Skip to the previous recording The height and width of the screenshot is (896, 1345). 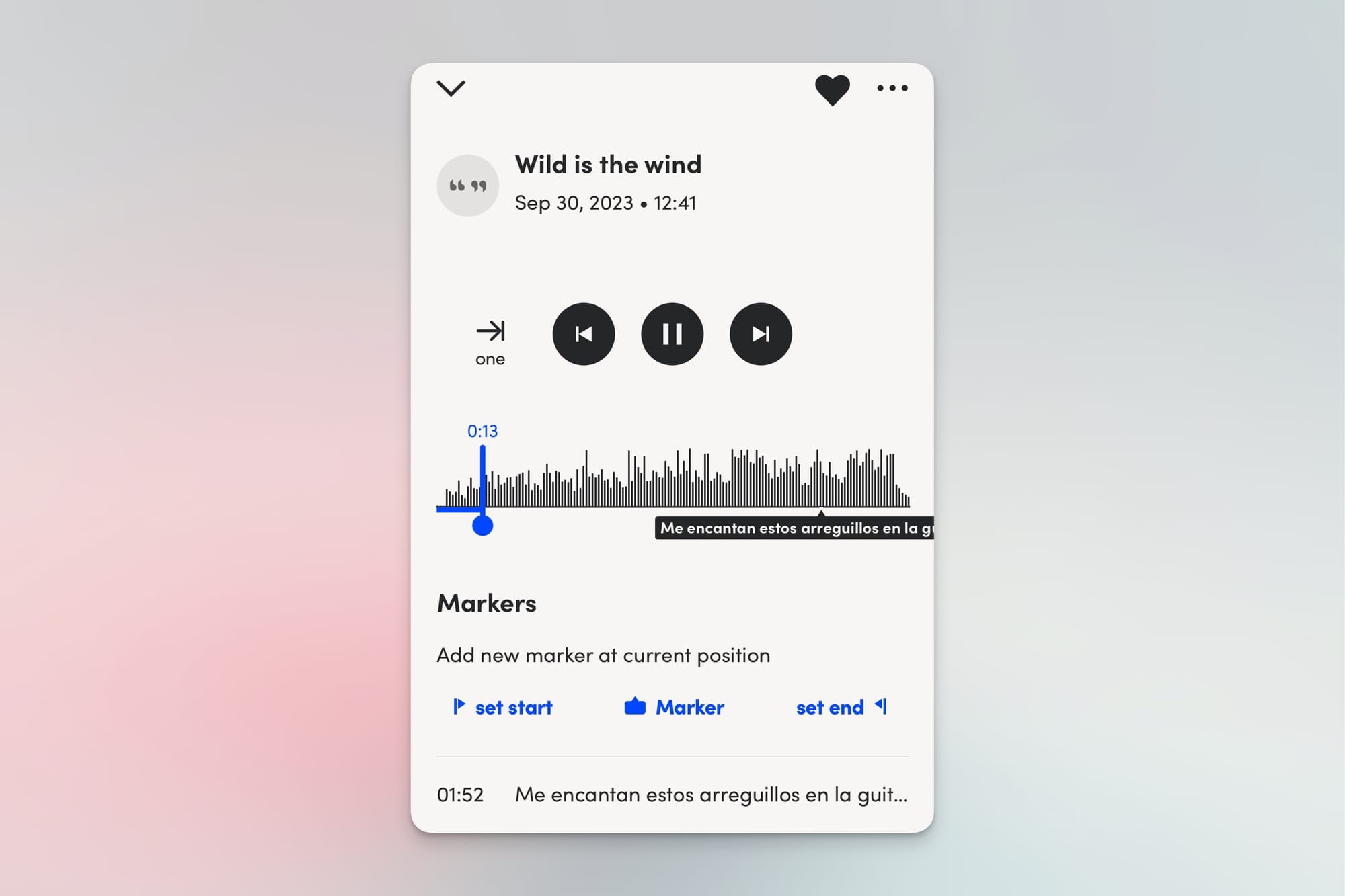pyautogui.click(x=583, y=334)
